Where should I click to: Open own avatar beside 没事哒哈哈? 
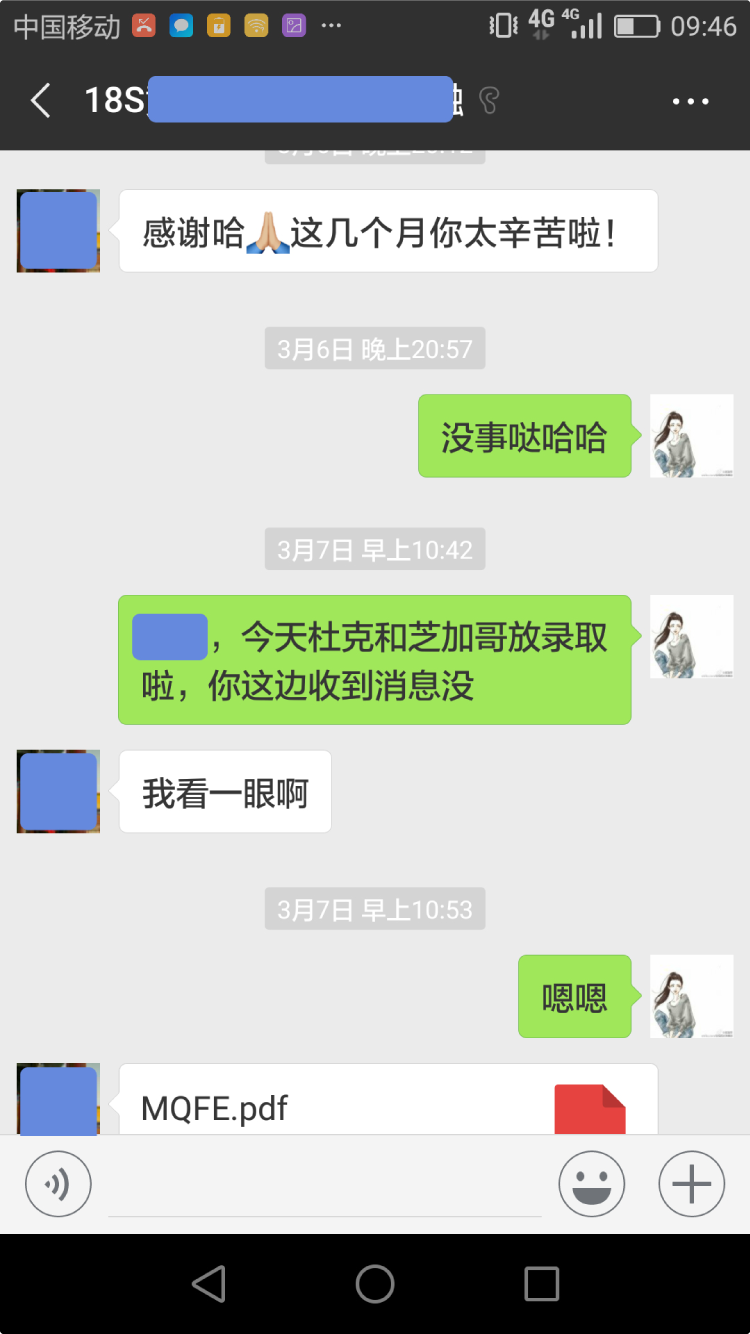coord(691,436)
